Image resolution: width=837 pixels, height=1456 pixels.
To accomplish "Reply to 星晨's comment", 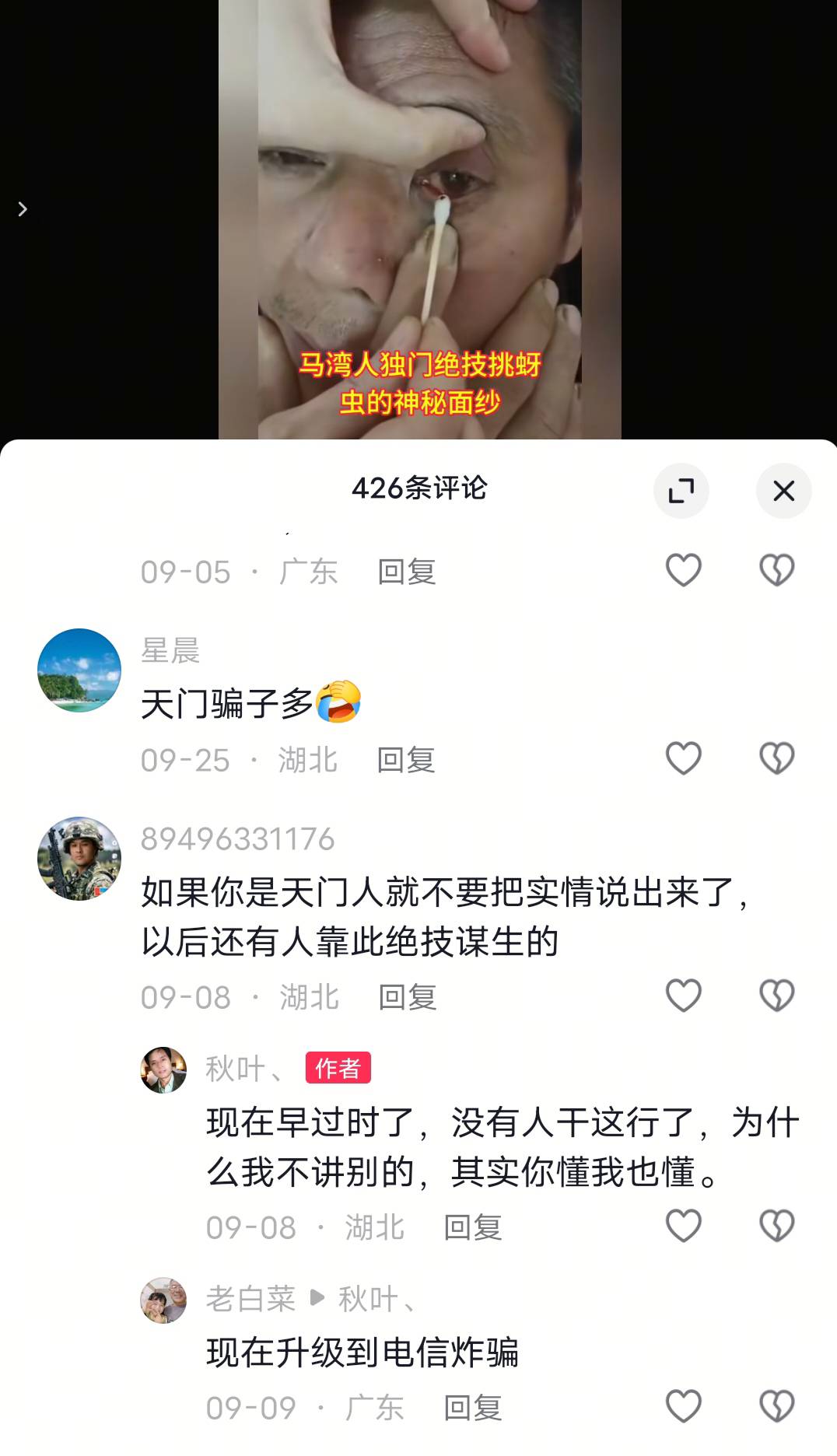I will point(406,760).
